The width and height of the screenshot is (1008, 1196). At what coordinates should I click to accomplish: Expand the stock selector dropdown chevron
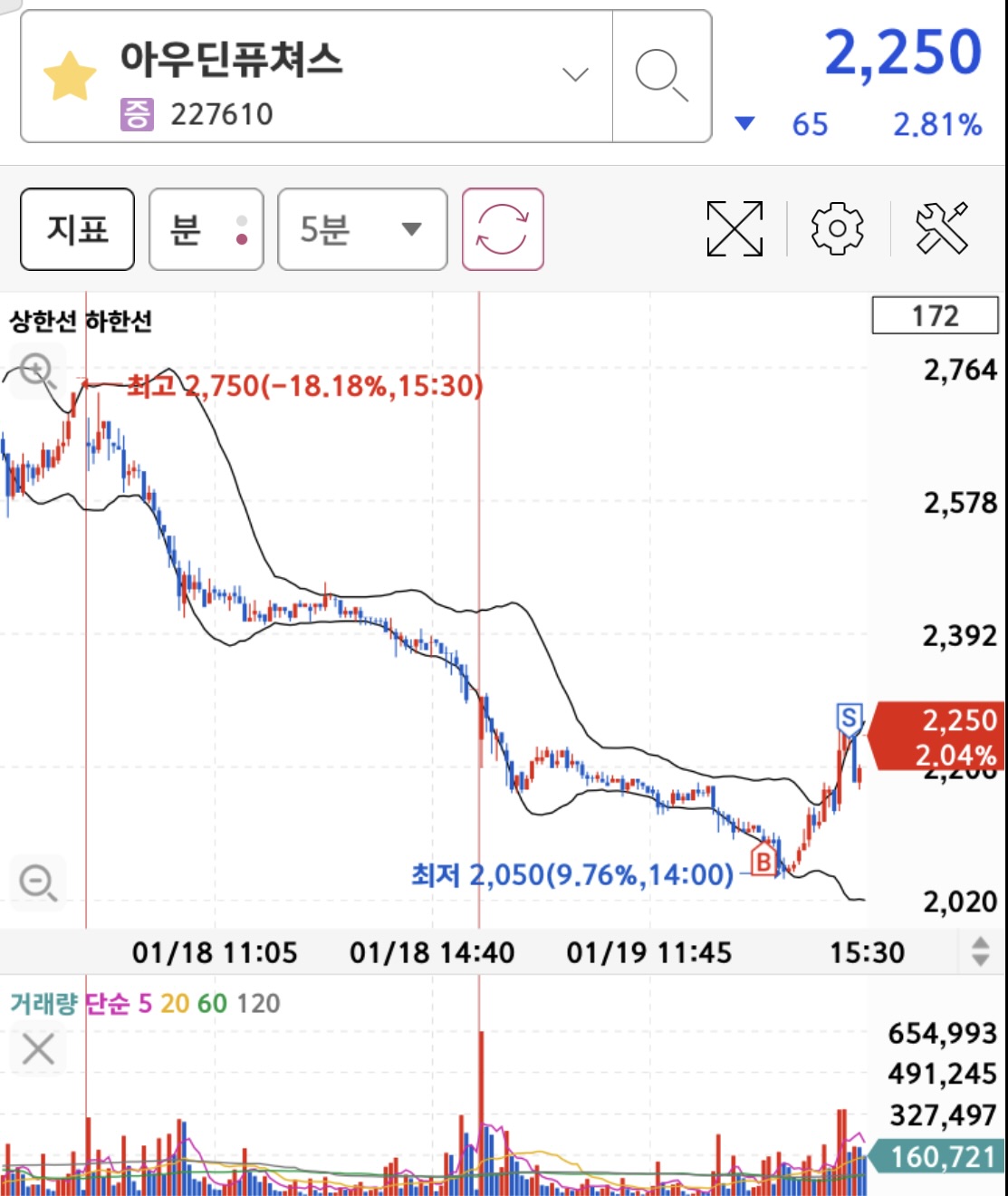[x=575, y=74]
